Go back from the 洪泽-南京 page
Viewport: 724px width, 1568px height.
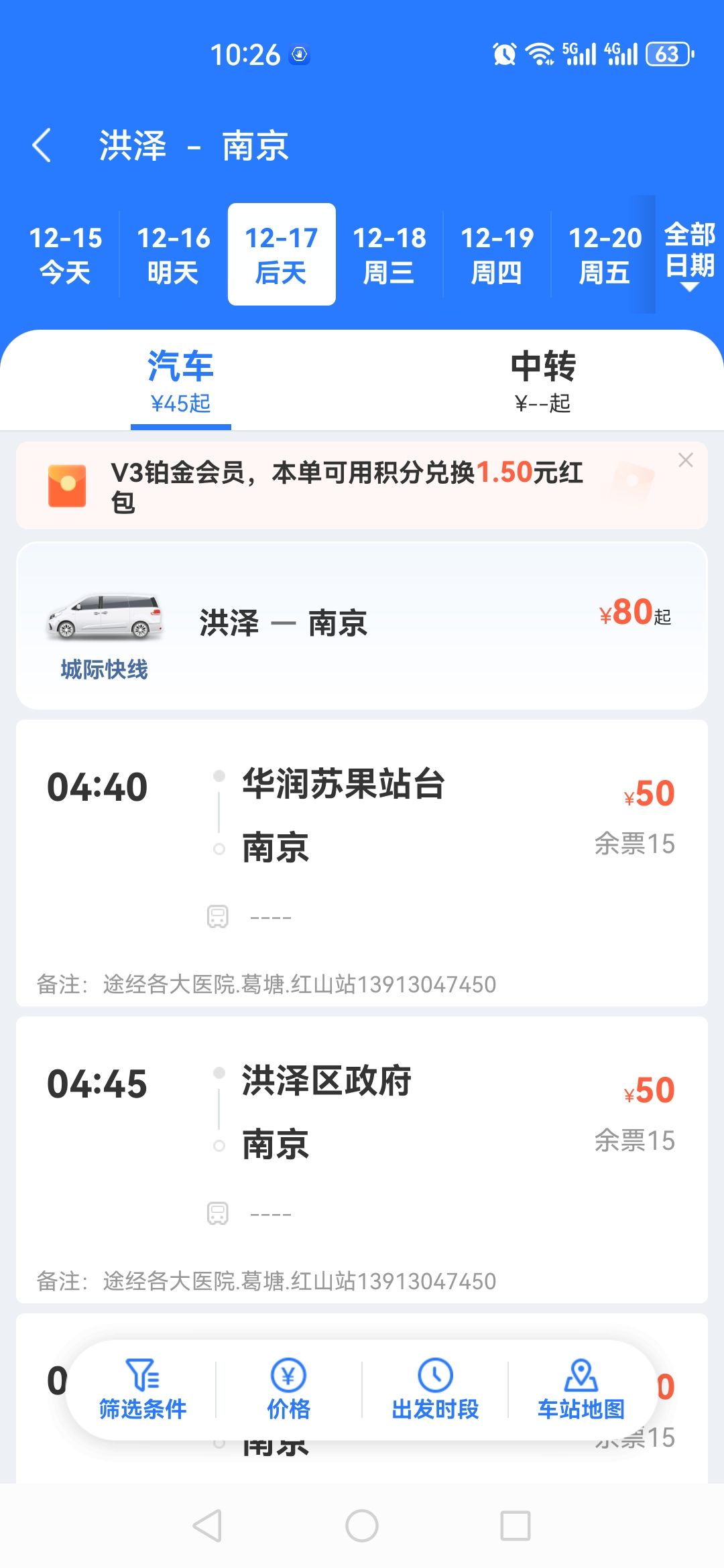coord(42,145)
